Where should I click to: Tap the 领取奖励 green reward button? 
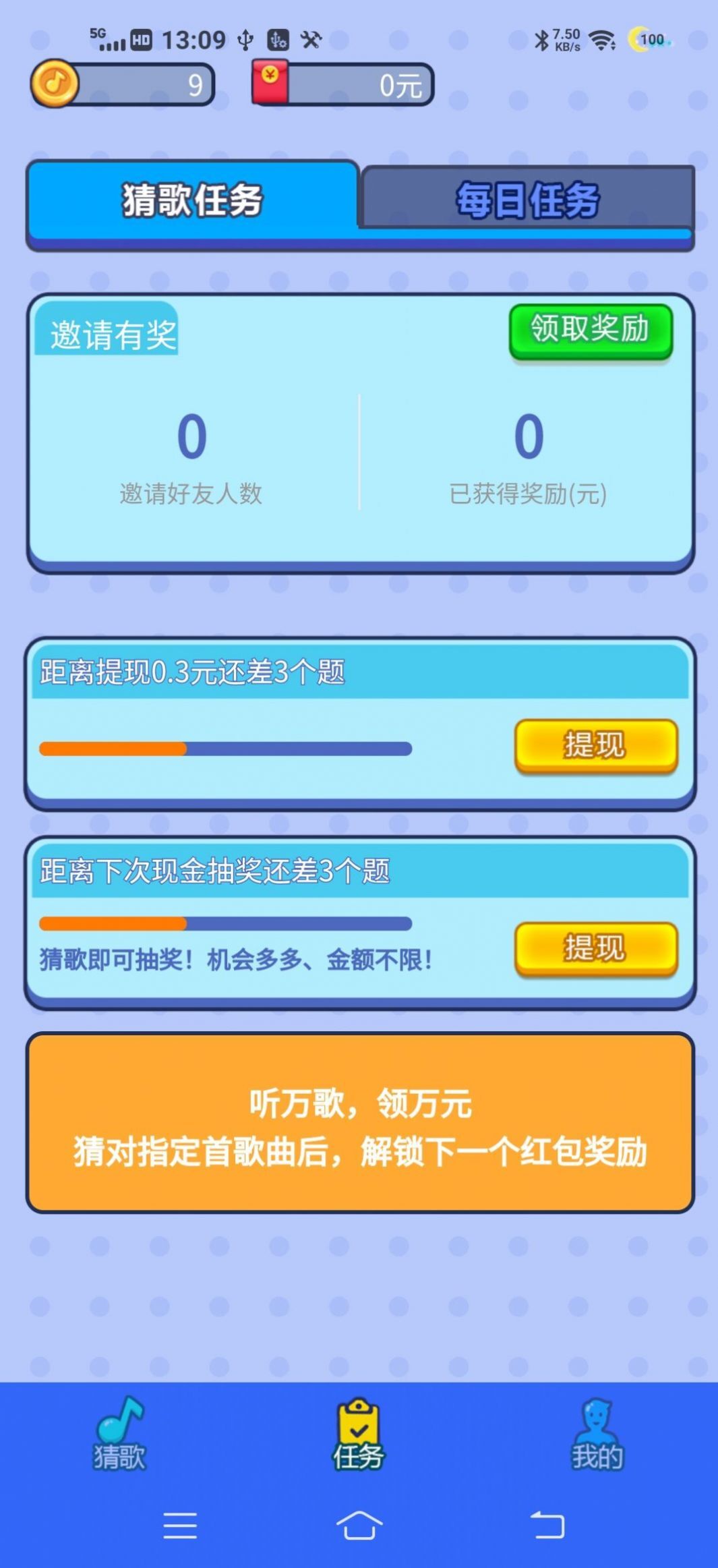pos(590,330)
